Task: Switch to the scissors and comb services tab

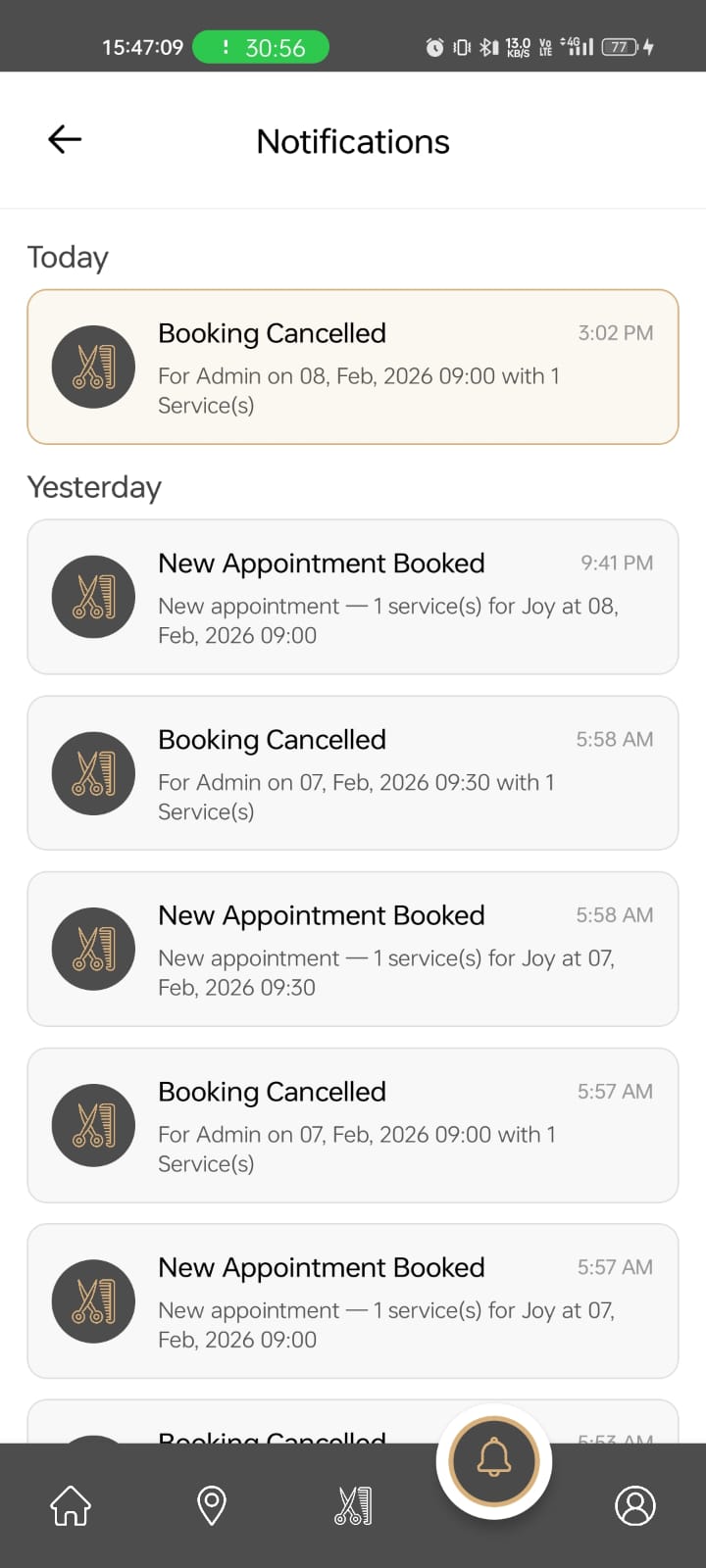Action: tap(353, 1505)
